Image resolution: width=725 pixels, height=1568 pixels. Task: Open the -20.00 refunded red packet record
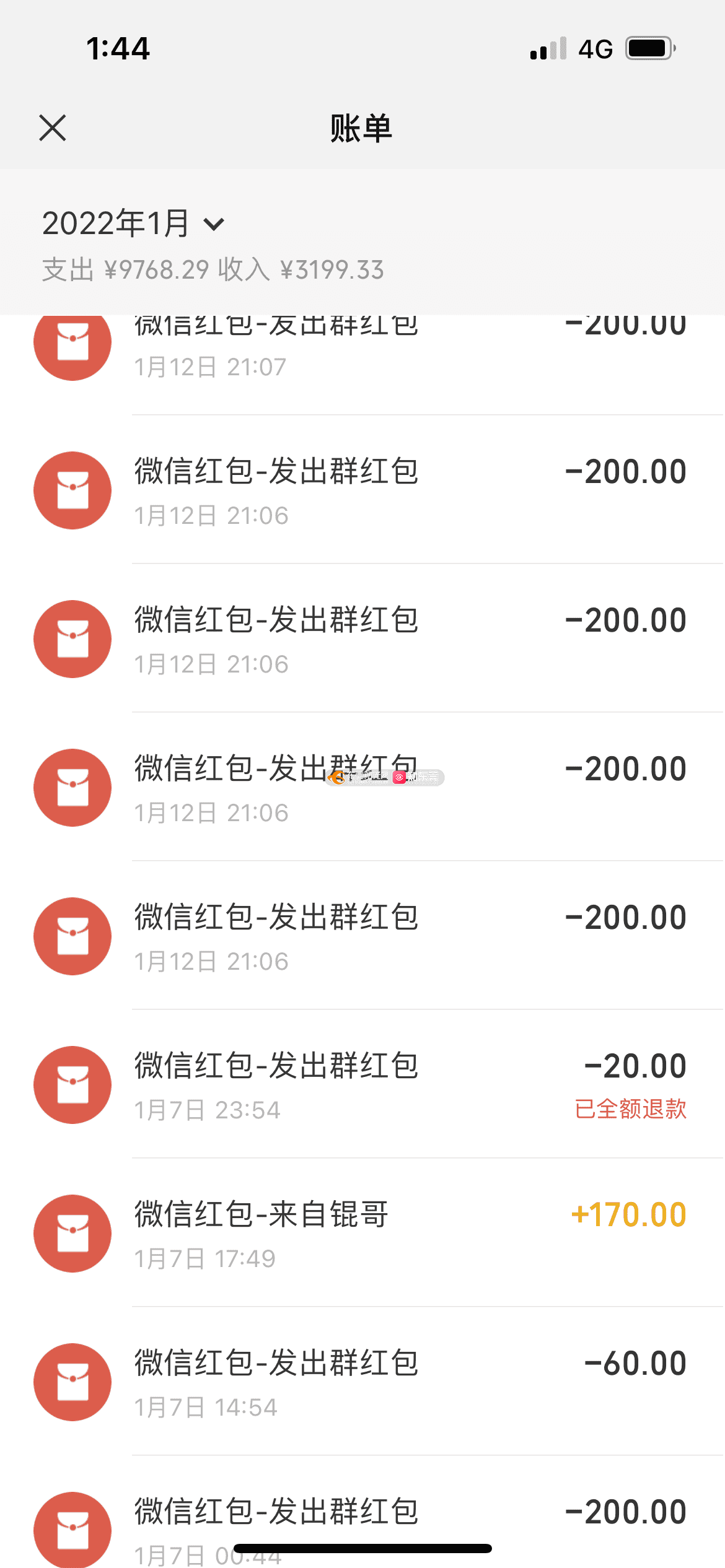pyautogui.click(x=362, y=1084)
